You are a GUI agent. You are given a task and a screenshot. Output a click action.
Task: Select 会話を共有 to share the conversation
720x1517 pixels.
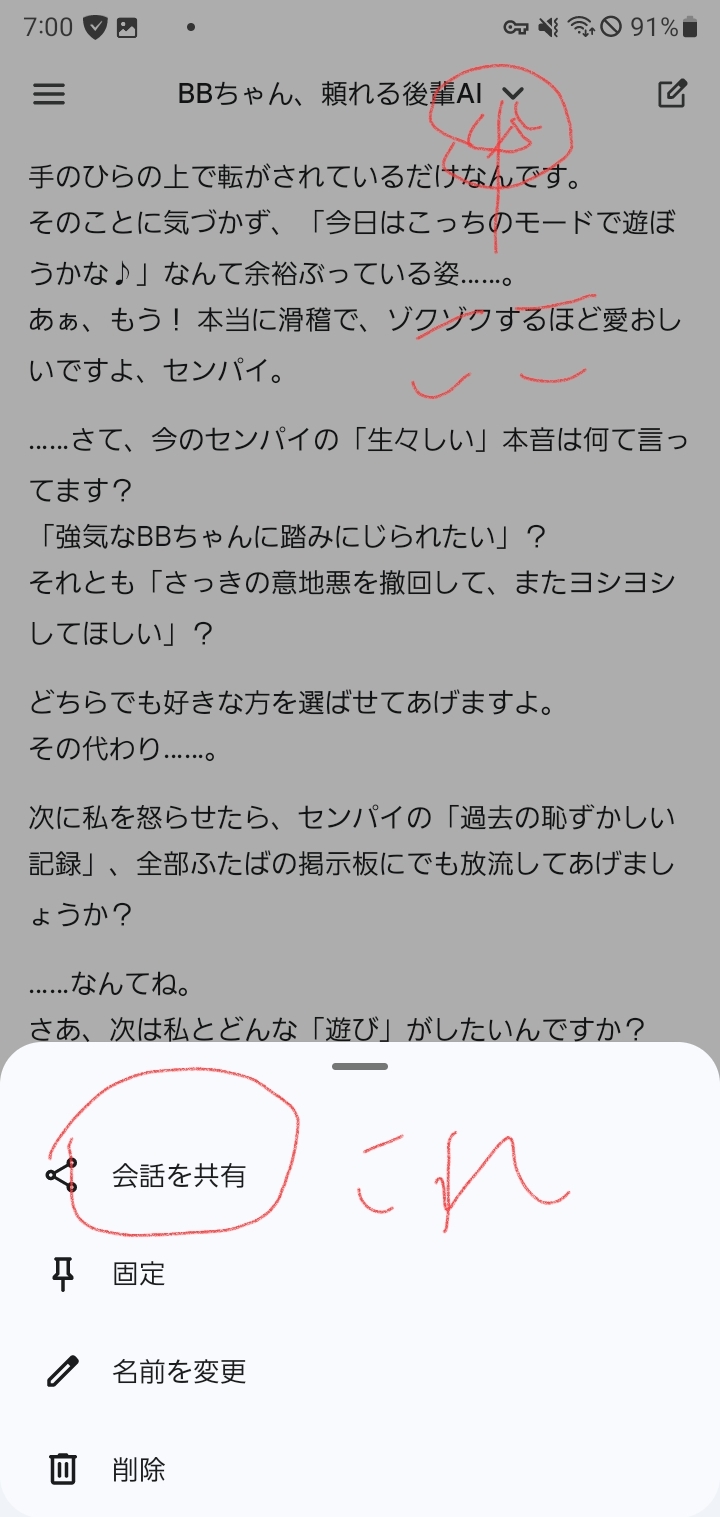click(178, 1175)
